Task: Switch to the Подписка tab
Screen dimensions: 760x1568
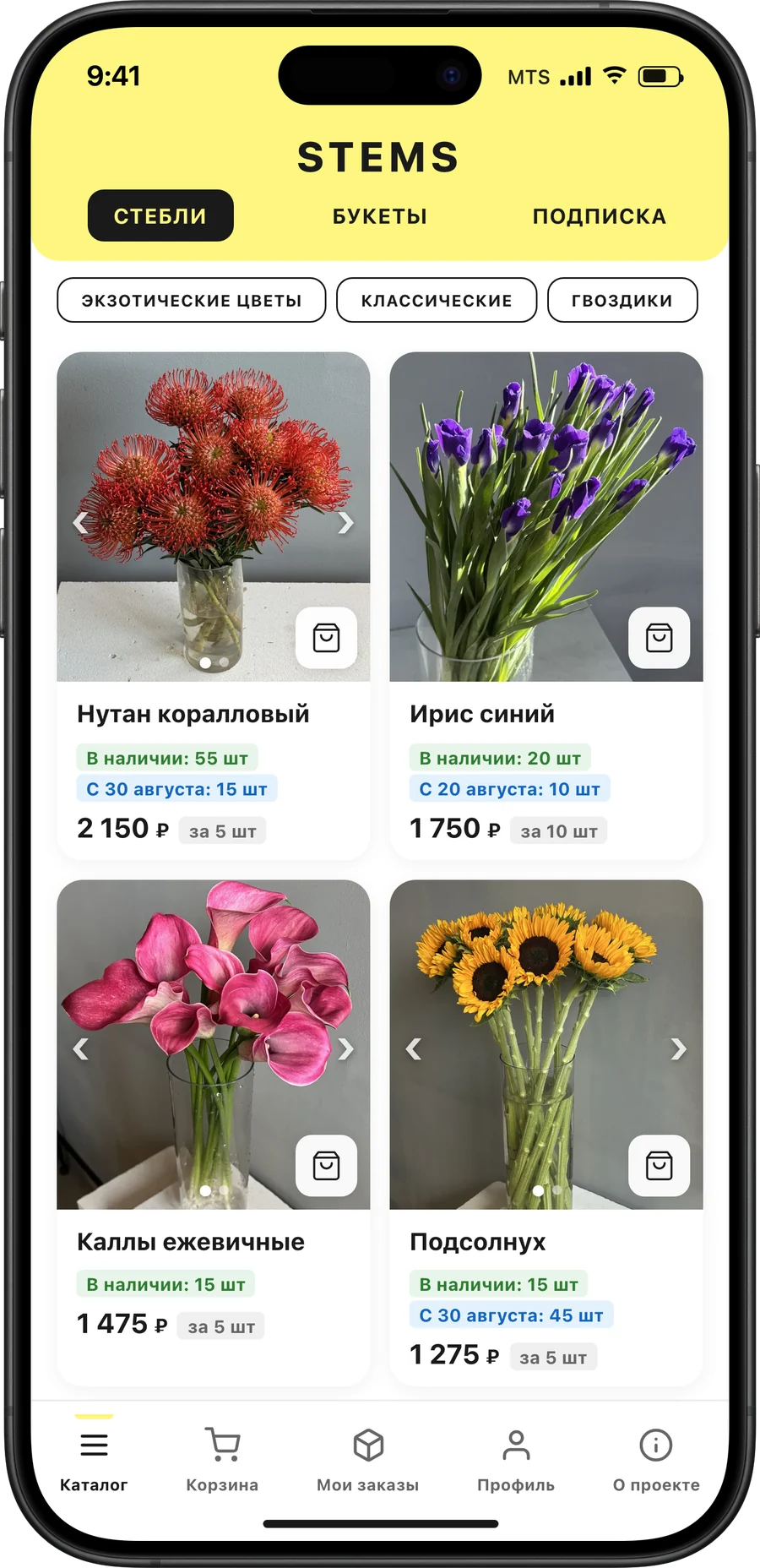Action: [599, 216]
